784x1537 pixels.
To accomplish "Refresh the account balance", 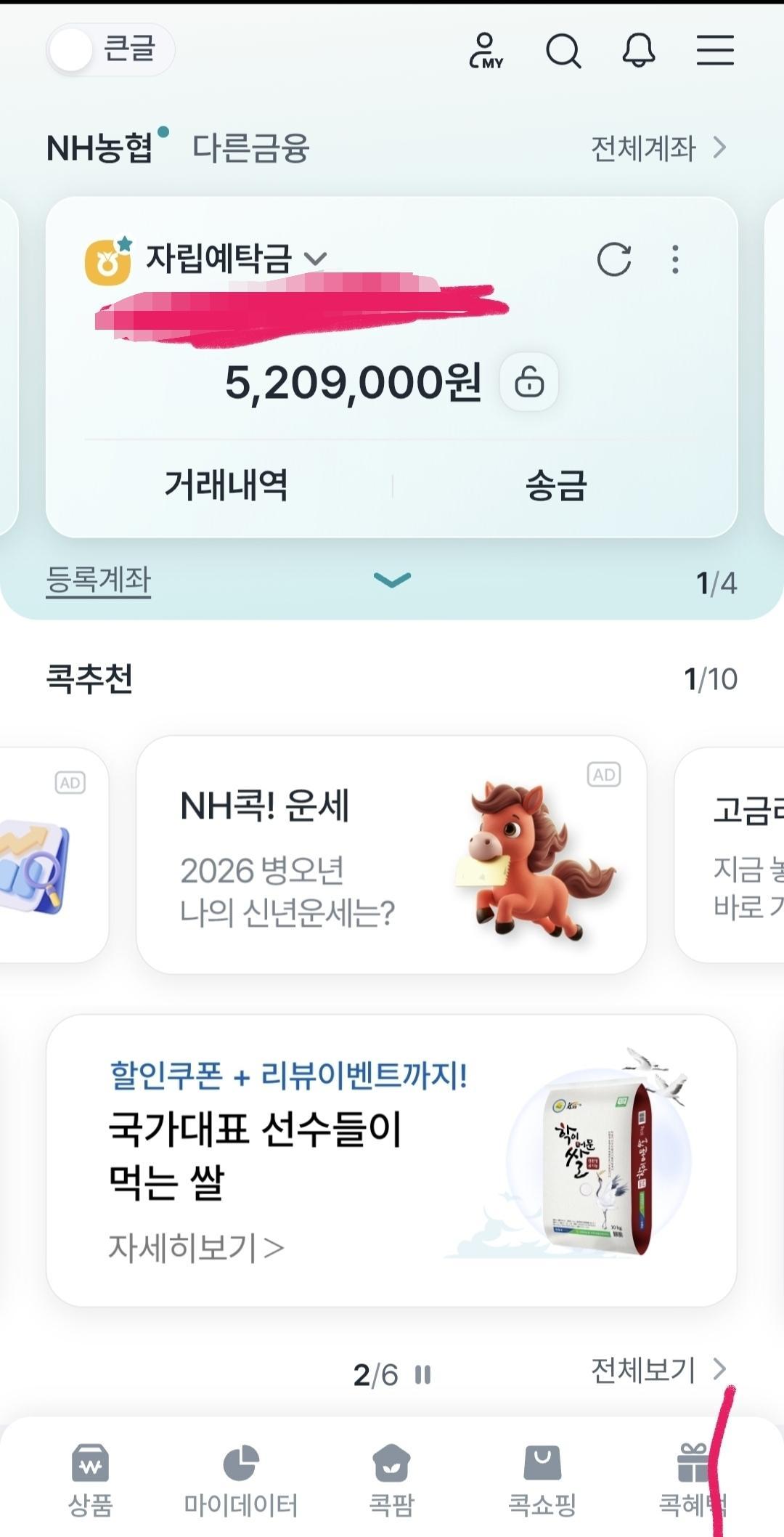I will pos(614,259).
